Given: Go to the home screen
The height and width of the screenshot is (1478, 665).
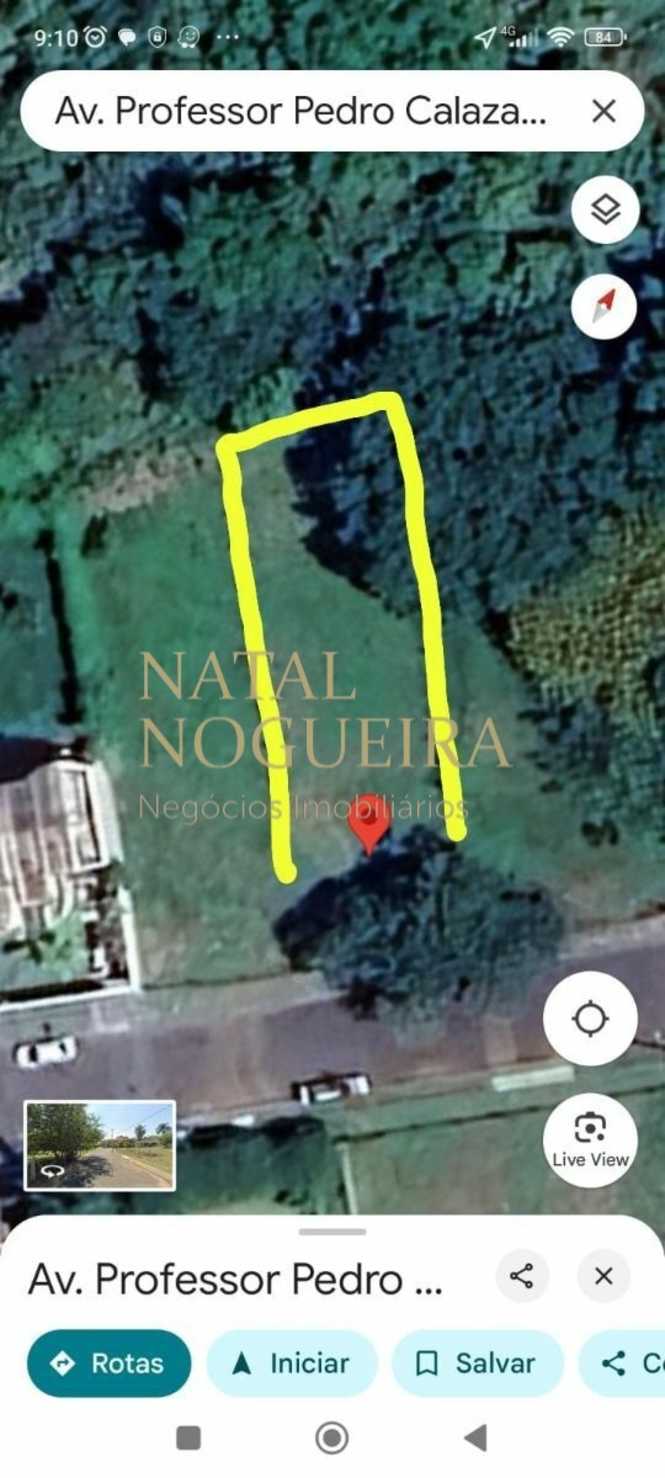Looking at the screenshot, I should click(x=332, y=1438).
